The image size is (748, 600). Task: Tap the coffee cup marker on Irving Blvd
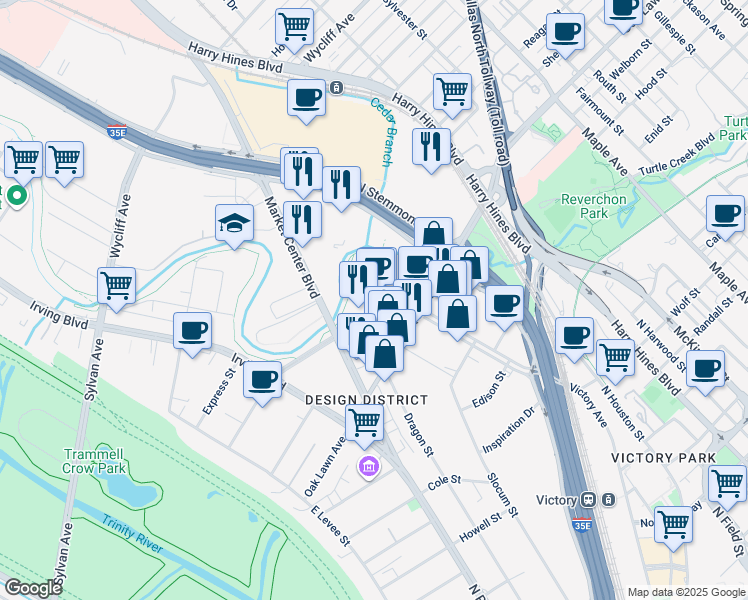coord(262,379)
